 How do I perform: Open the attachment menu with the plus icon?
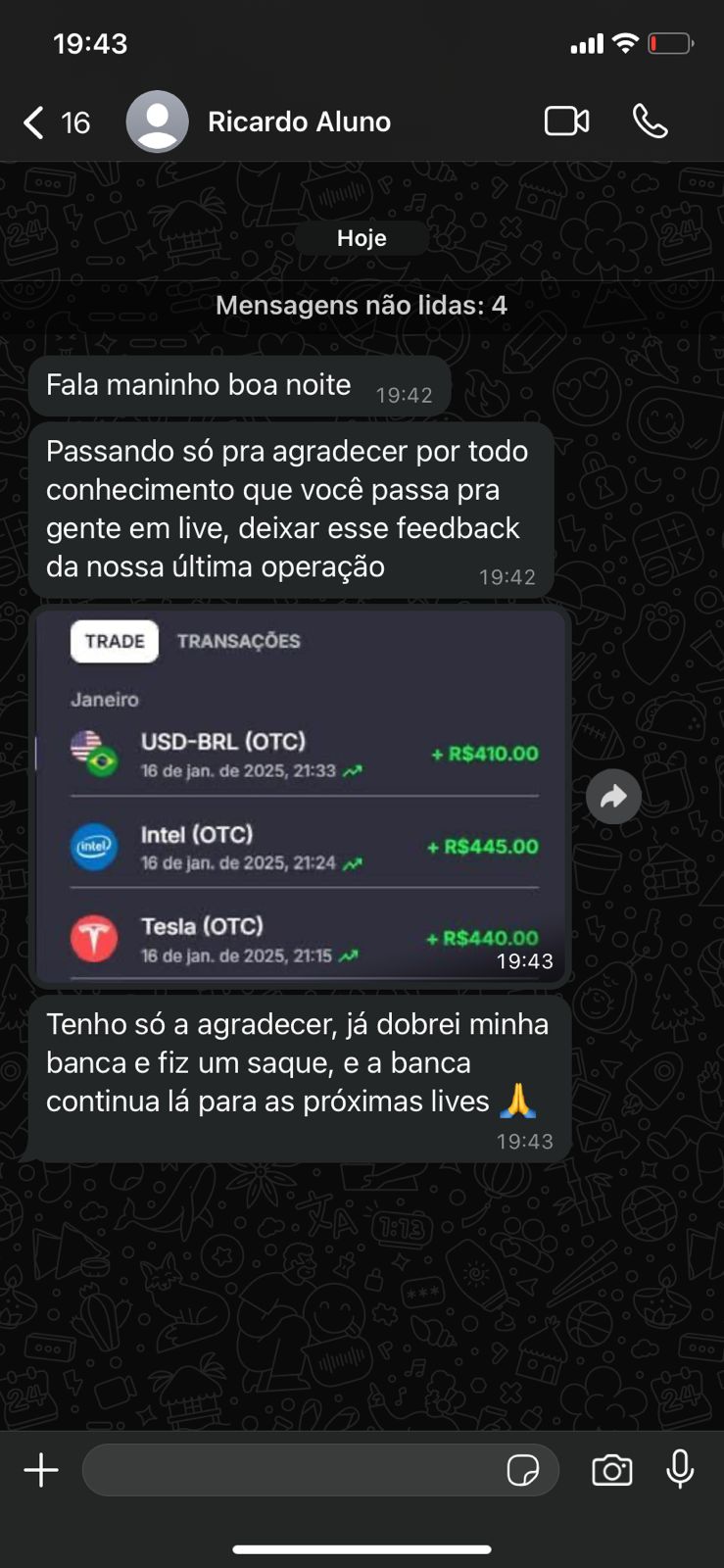[x=41, y=1470]
